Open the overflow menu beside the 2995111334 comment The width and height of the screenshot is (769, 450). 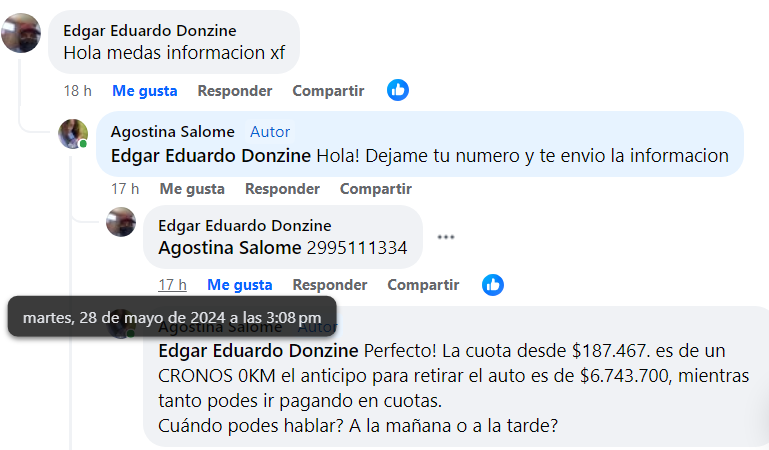pyautogui.click(x=446, y=237)
